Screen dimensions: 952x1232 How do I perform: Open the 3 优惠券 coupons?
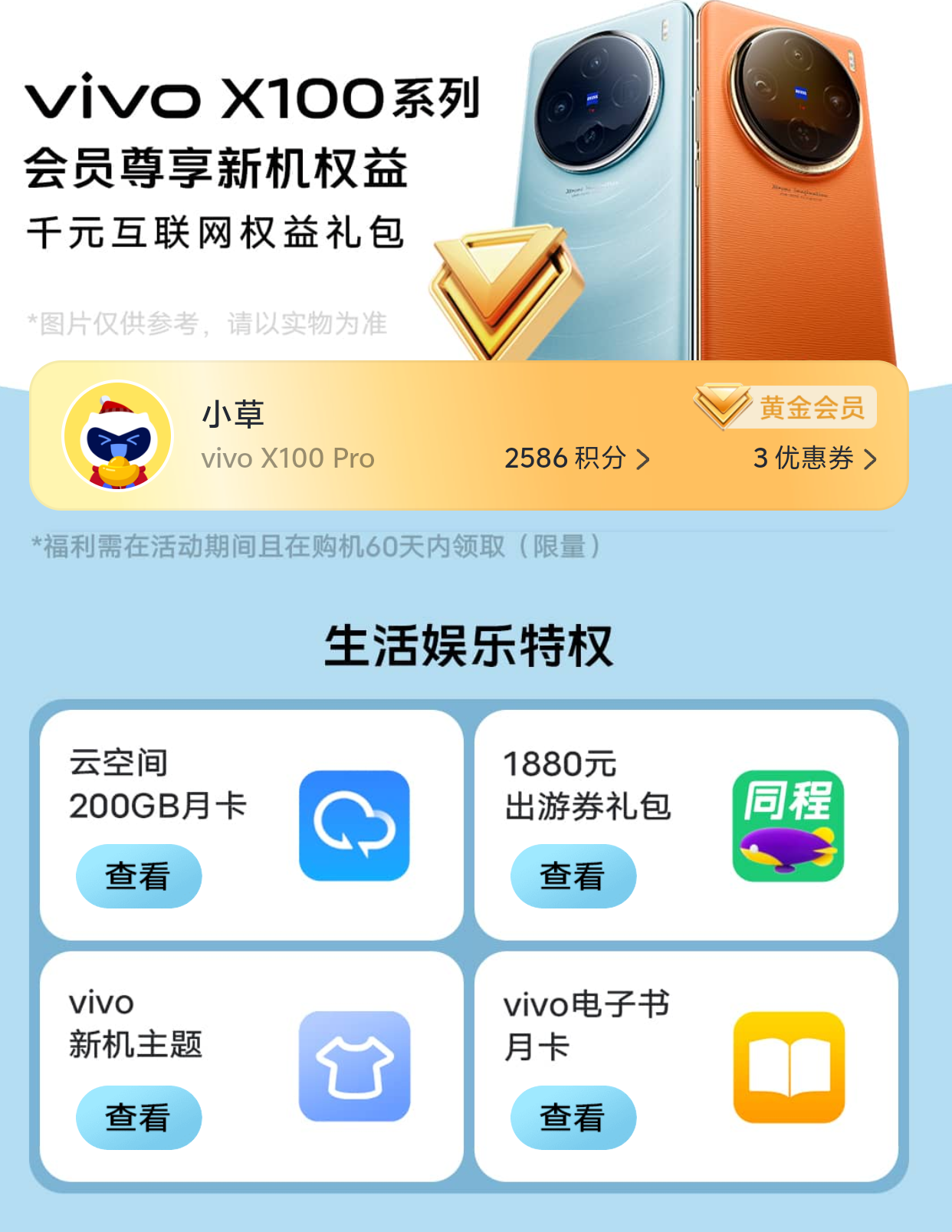pyautogui.click(x=814, y=458)
